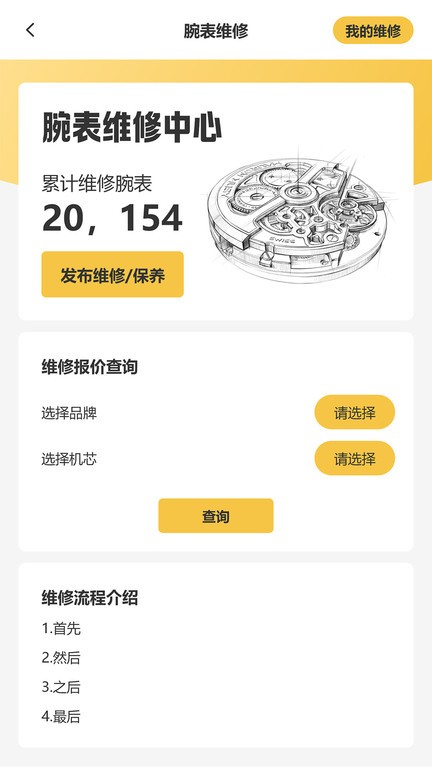Viewport: 432px width, 768px height.
Task: Open the 请选择 picker for 选择品牌
Action: click(355, 412)
